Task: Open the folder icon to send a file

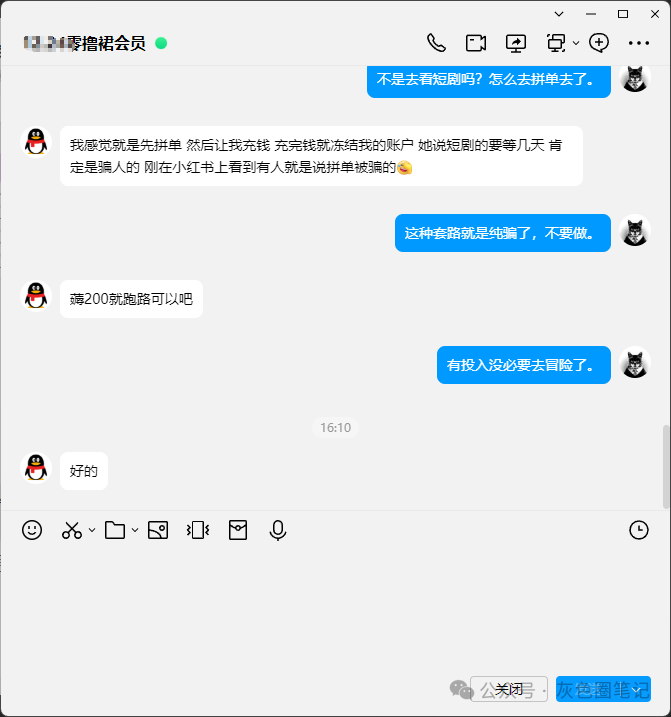Action: [115, 530]
